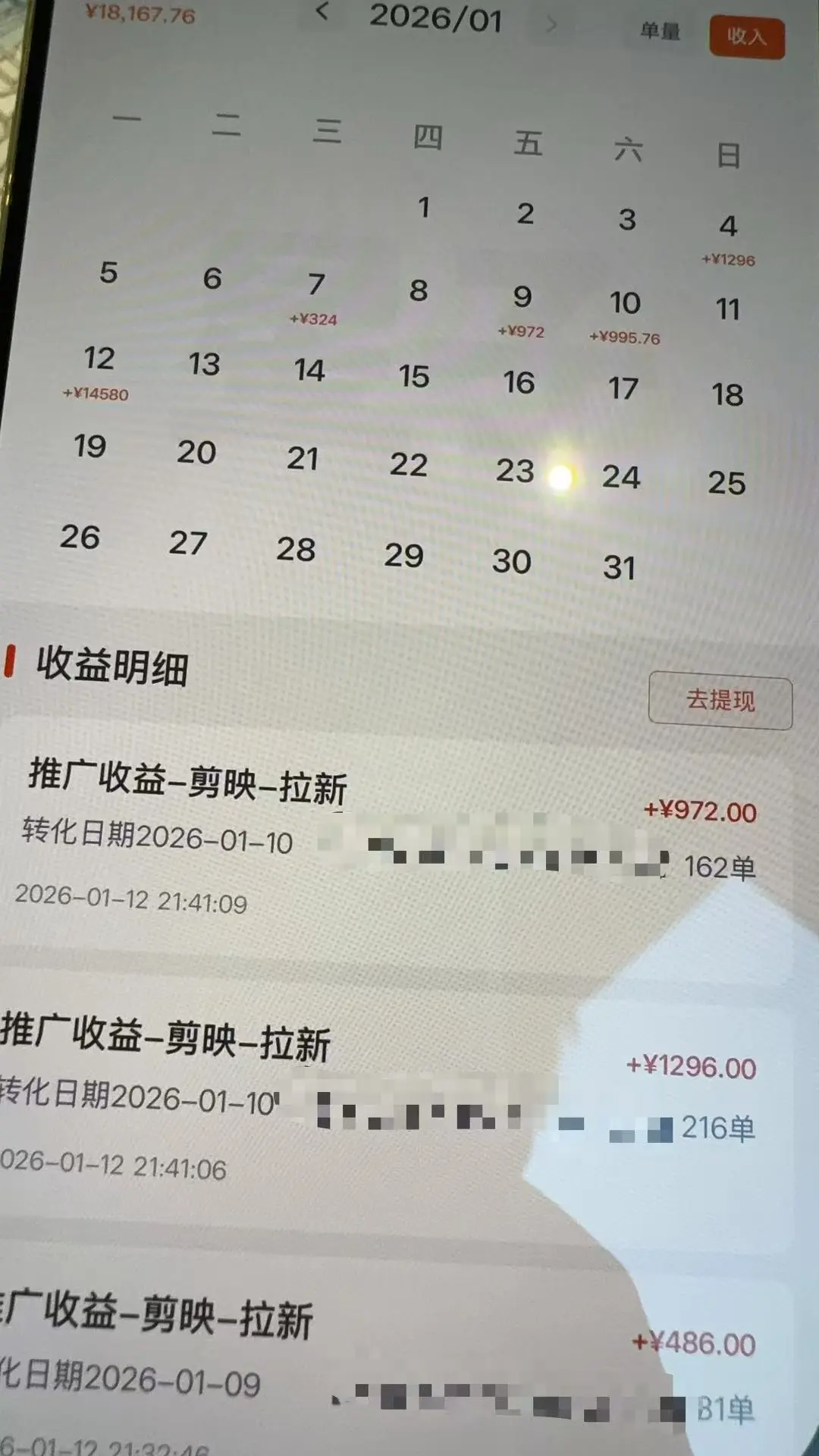Pick day 20 on the calendar
This screenshot has width=819, height=1456.
pyautogui.click(x=196, y=453)
